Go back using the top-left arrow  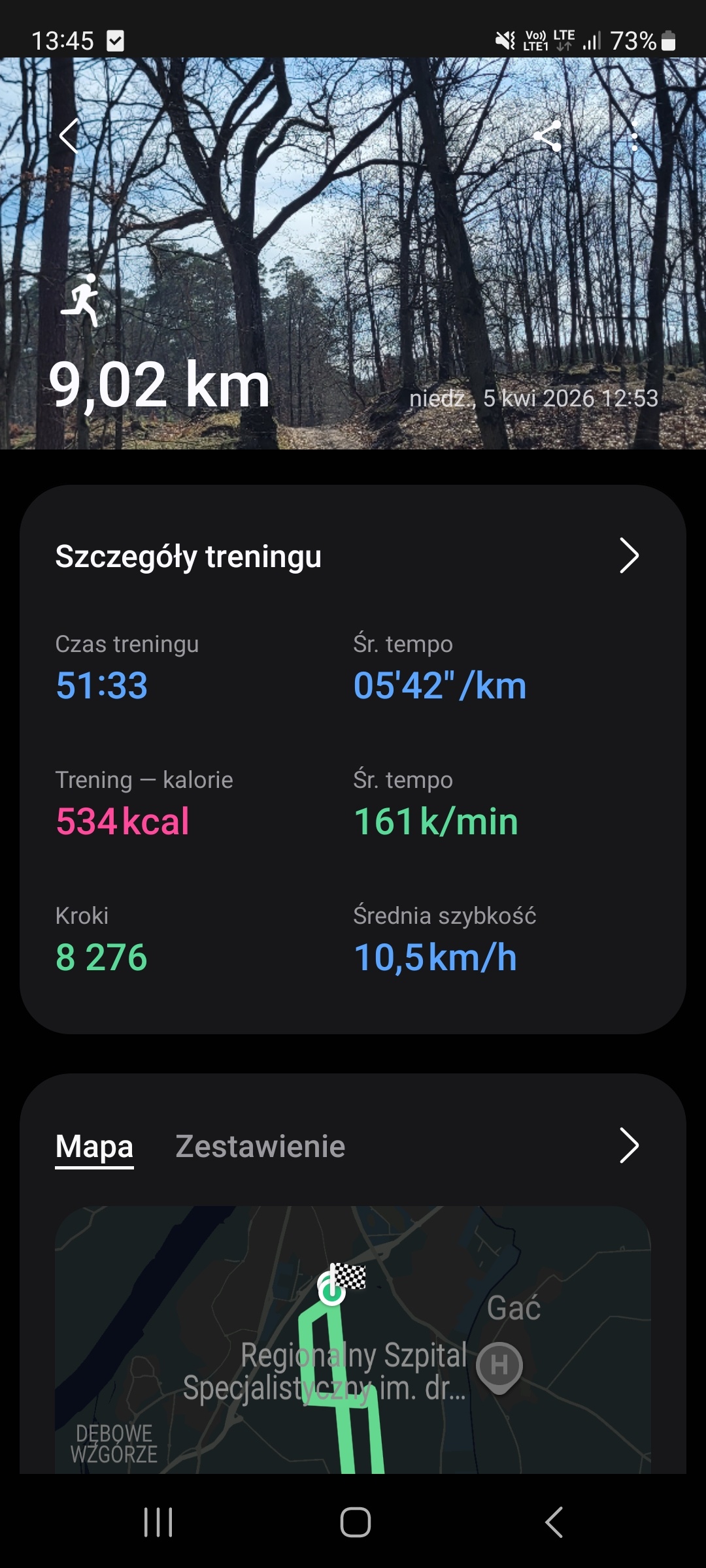tap(69, 136)
